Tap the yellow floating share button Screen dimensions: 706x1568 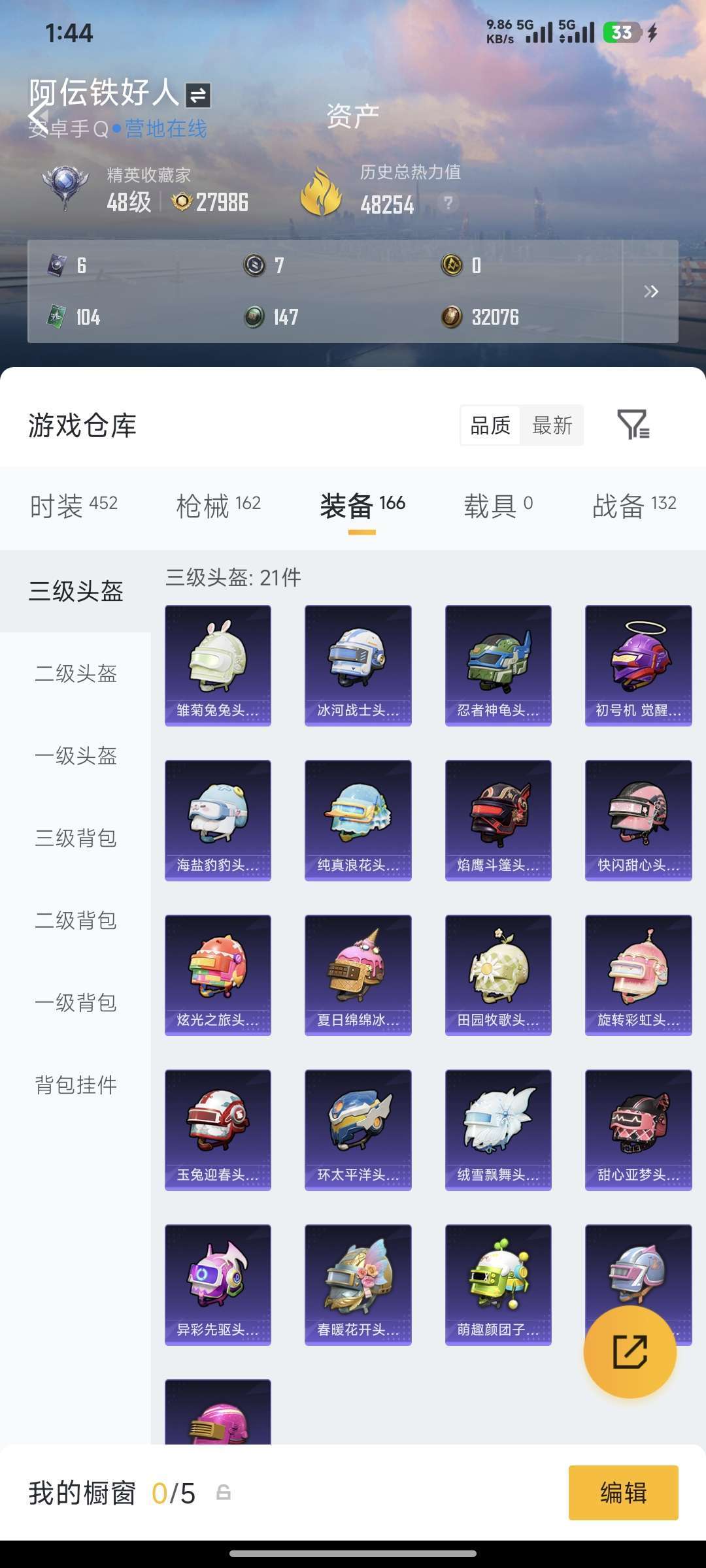[x=630, y=1352]
